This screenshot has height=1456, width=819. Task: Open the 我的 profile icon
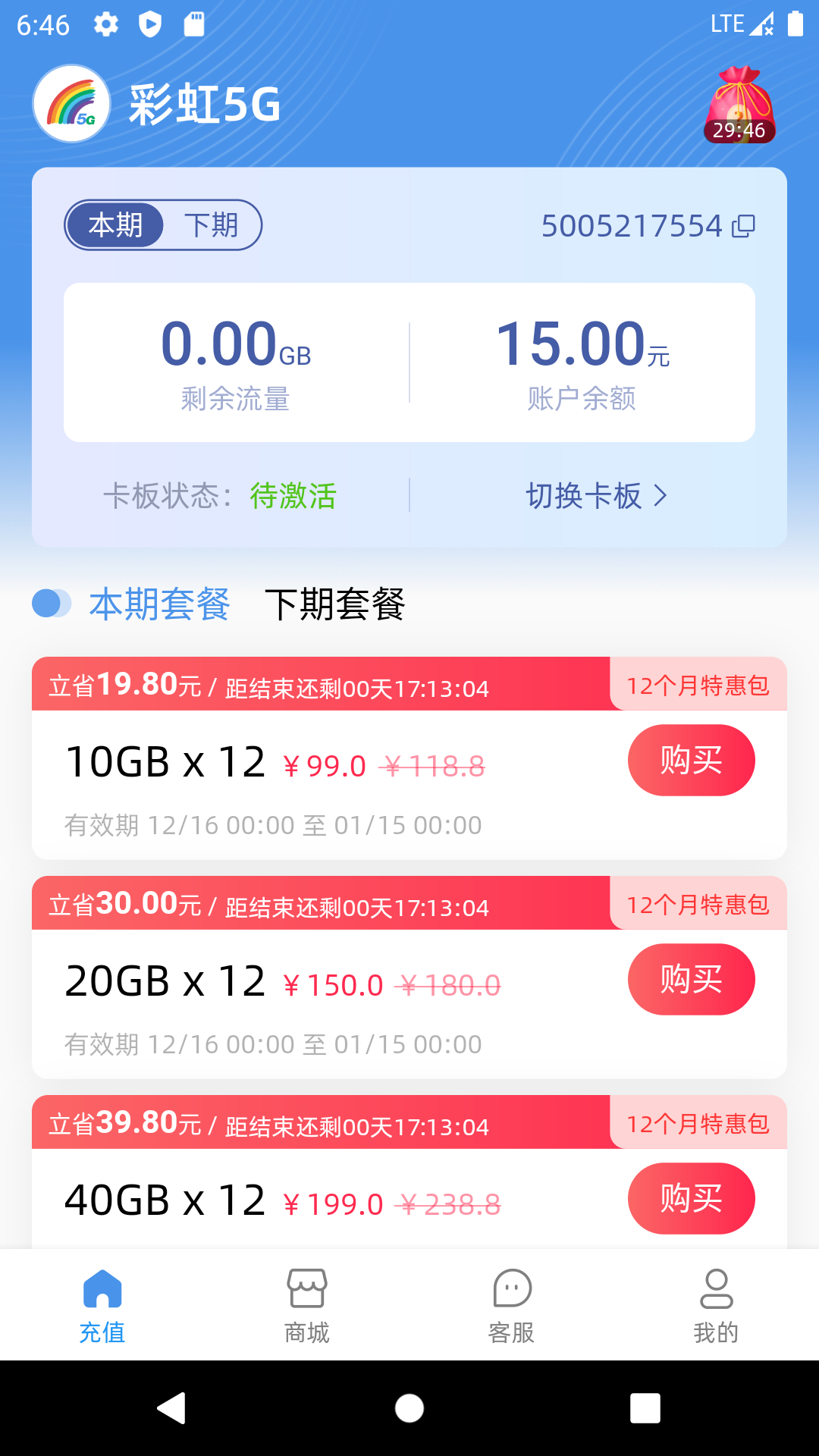pos(716,1288)
